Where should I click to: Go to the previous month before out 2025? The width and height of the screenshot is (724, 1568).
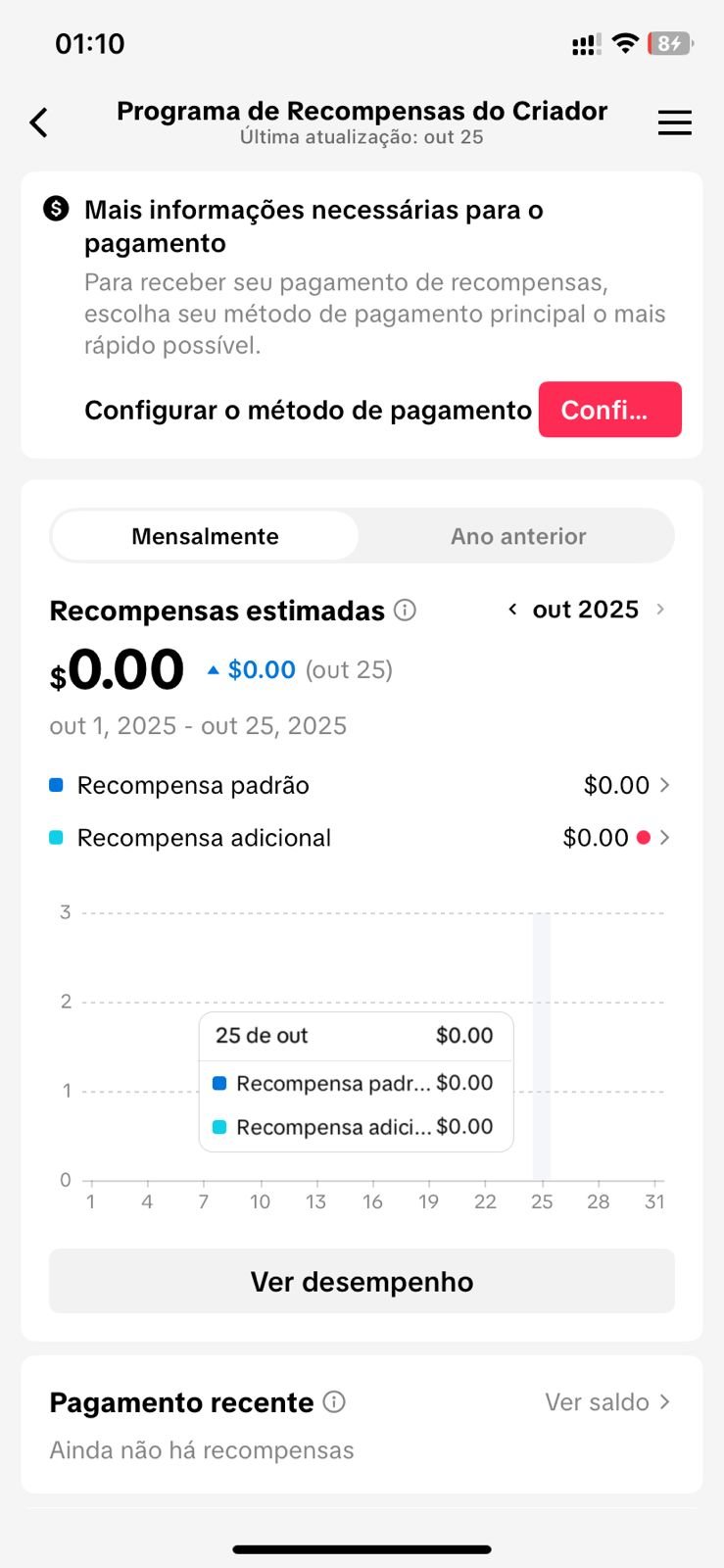tap(512, 610)
